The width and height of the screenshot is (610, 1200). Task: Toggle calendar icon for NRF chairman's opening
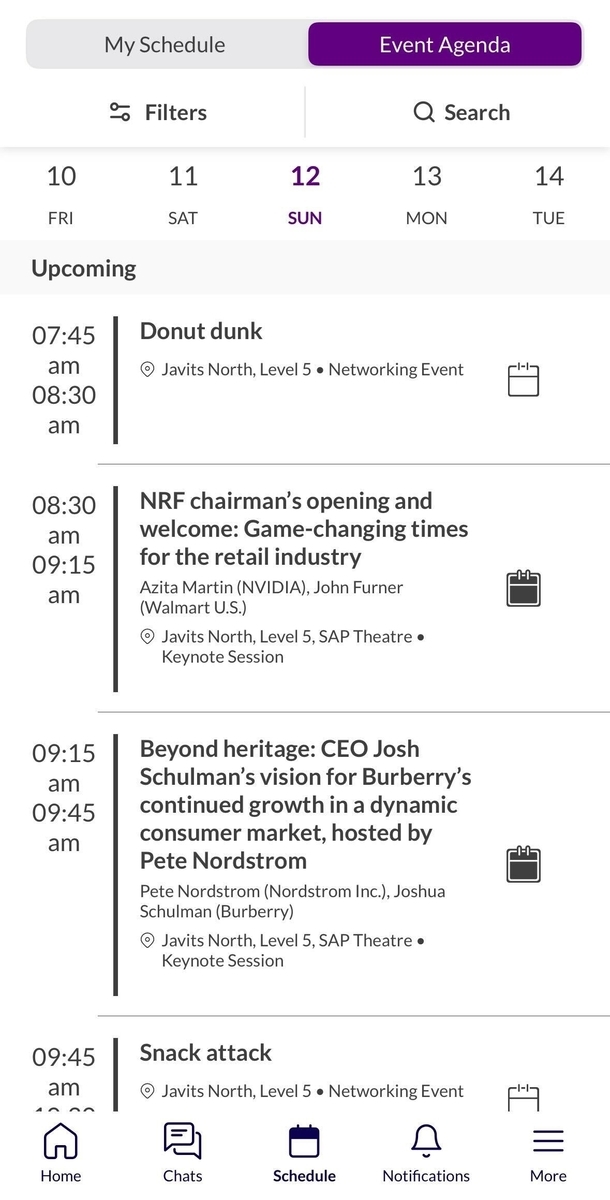tap(523, 588)
